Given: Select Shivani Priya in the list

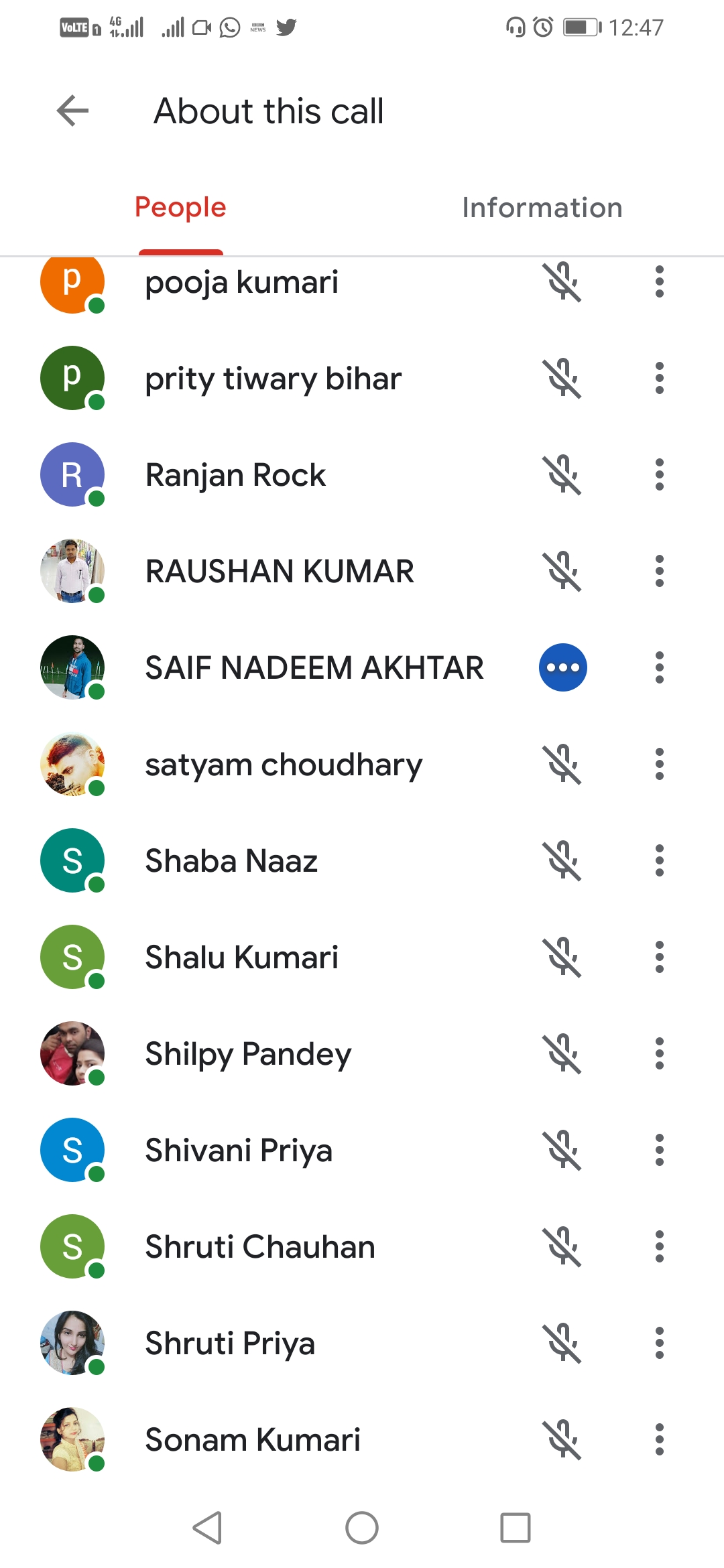Looking at the screenshot, I should (x=239, y=1150).
